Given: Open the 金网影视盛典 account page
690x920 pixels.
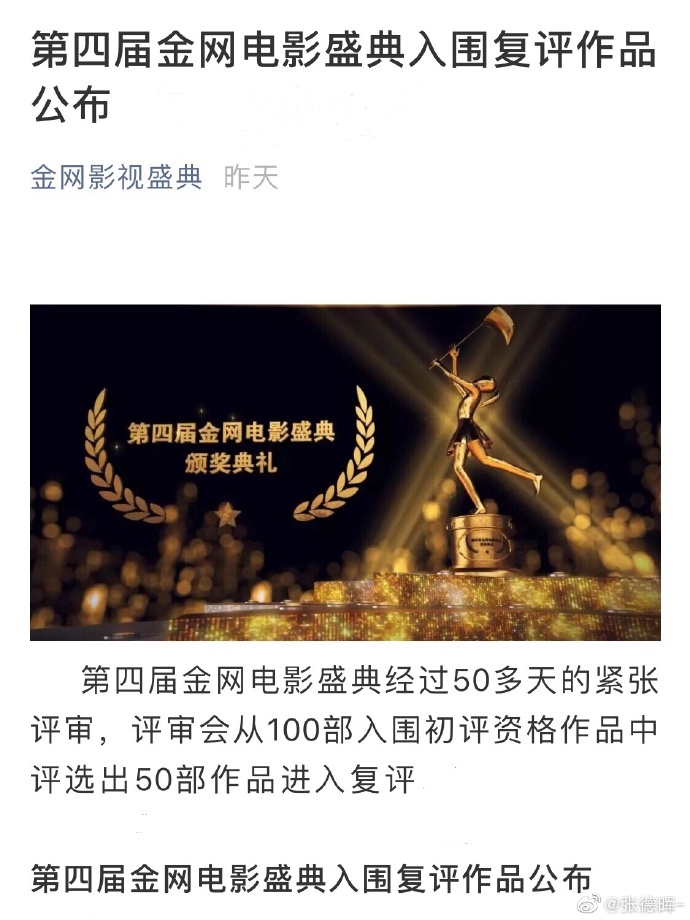Looking at the screenshot, I should coord(116,178).
